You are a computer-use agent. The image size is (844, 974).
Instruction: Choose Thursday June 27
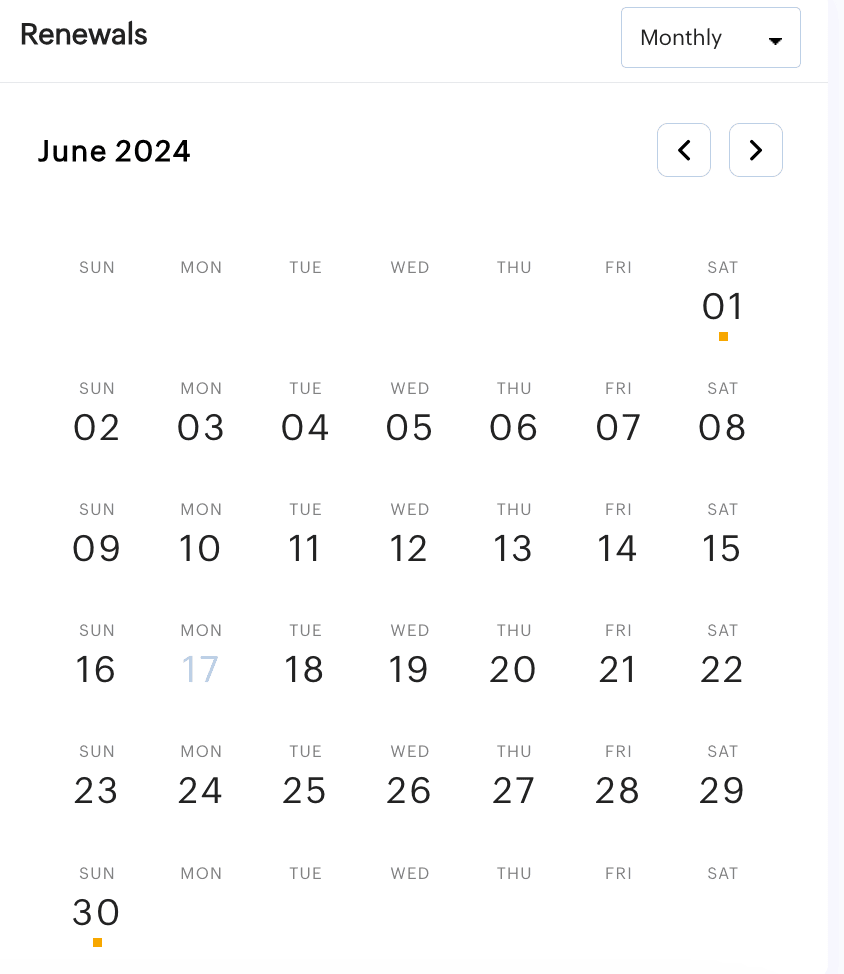tap(513, 791)
